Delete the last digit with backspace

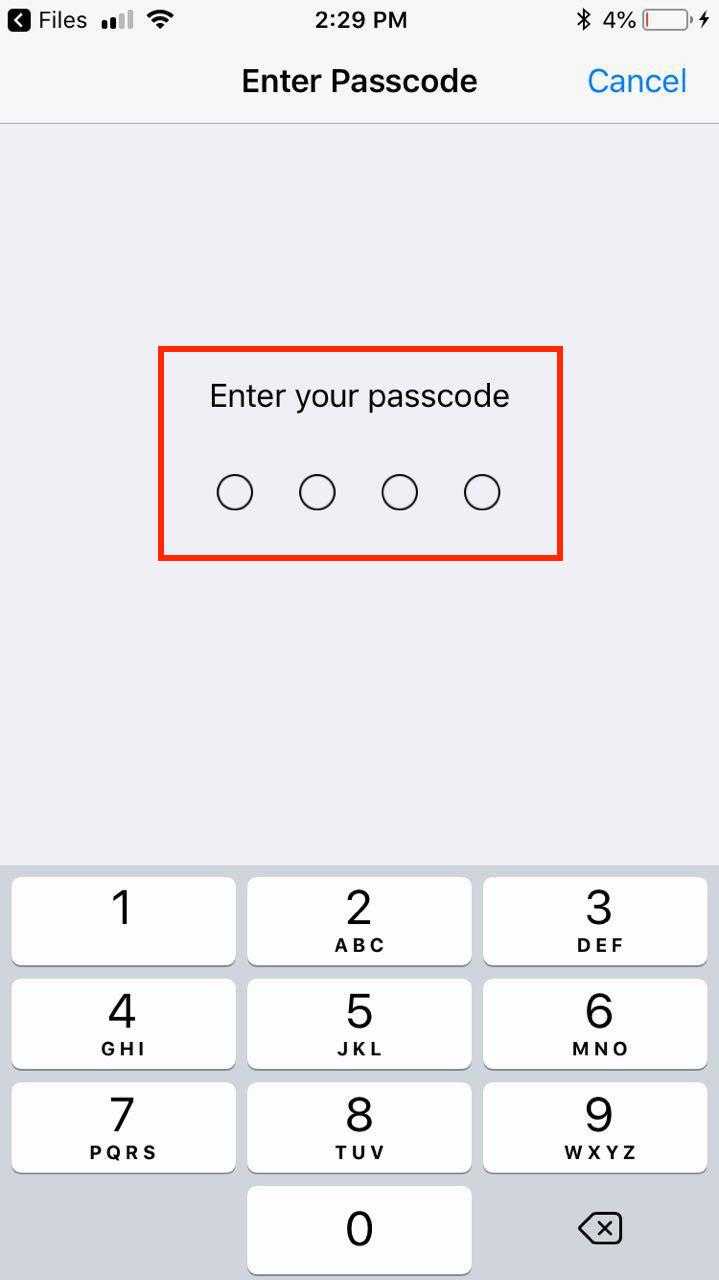(600, 1228)
